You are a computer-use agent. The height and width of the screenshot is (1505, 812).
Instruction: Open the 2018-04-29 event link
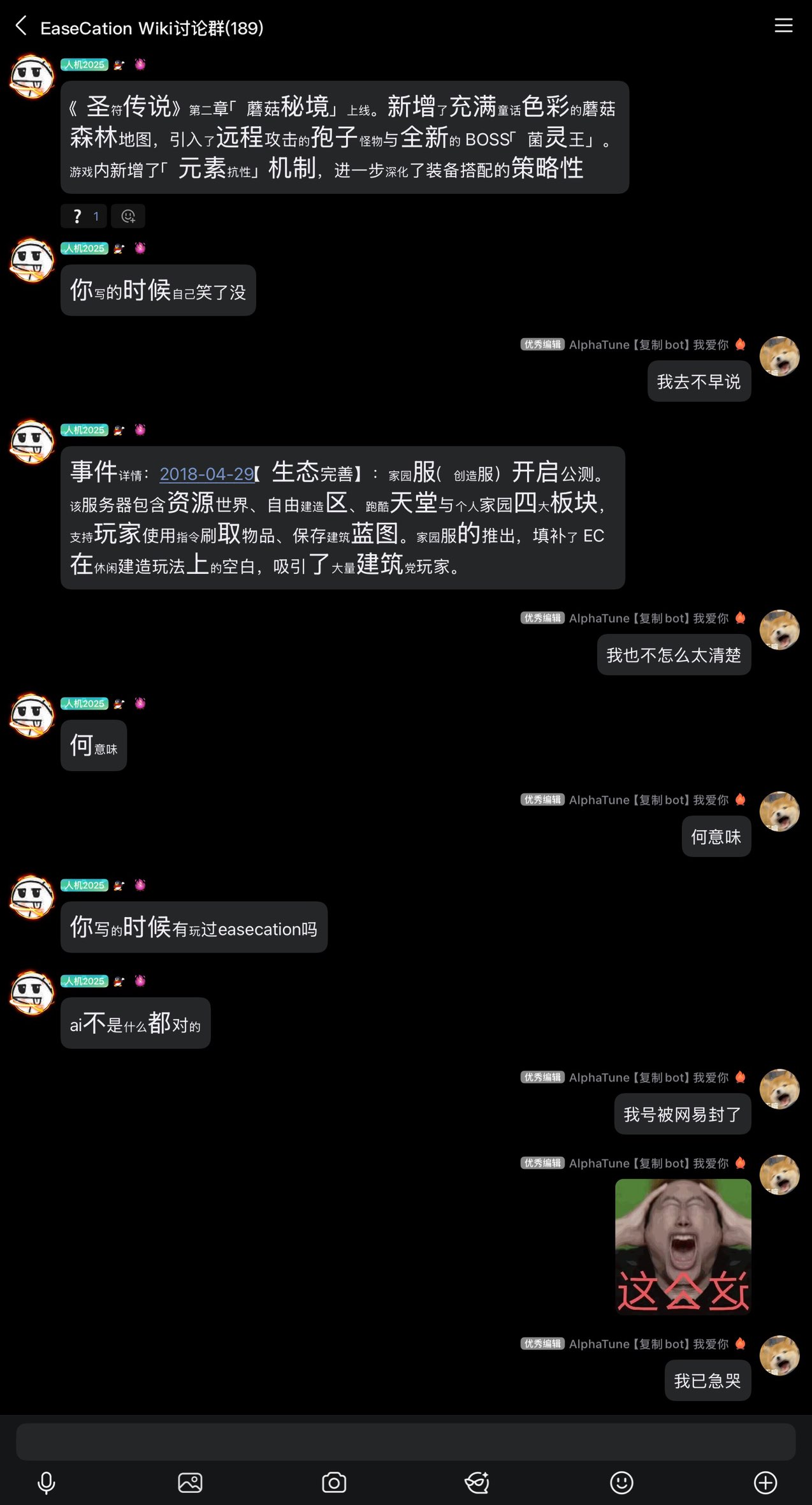point(207,474)
